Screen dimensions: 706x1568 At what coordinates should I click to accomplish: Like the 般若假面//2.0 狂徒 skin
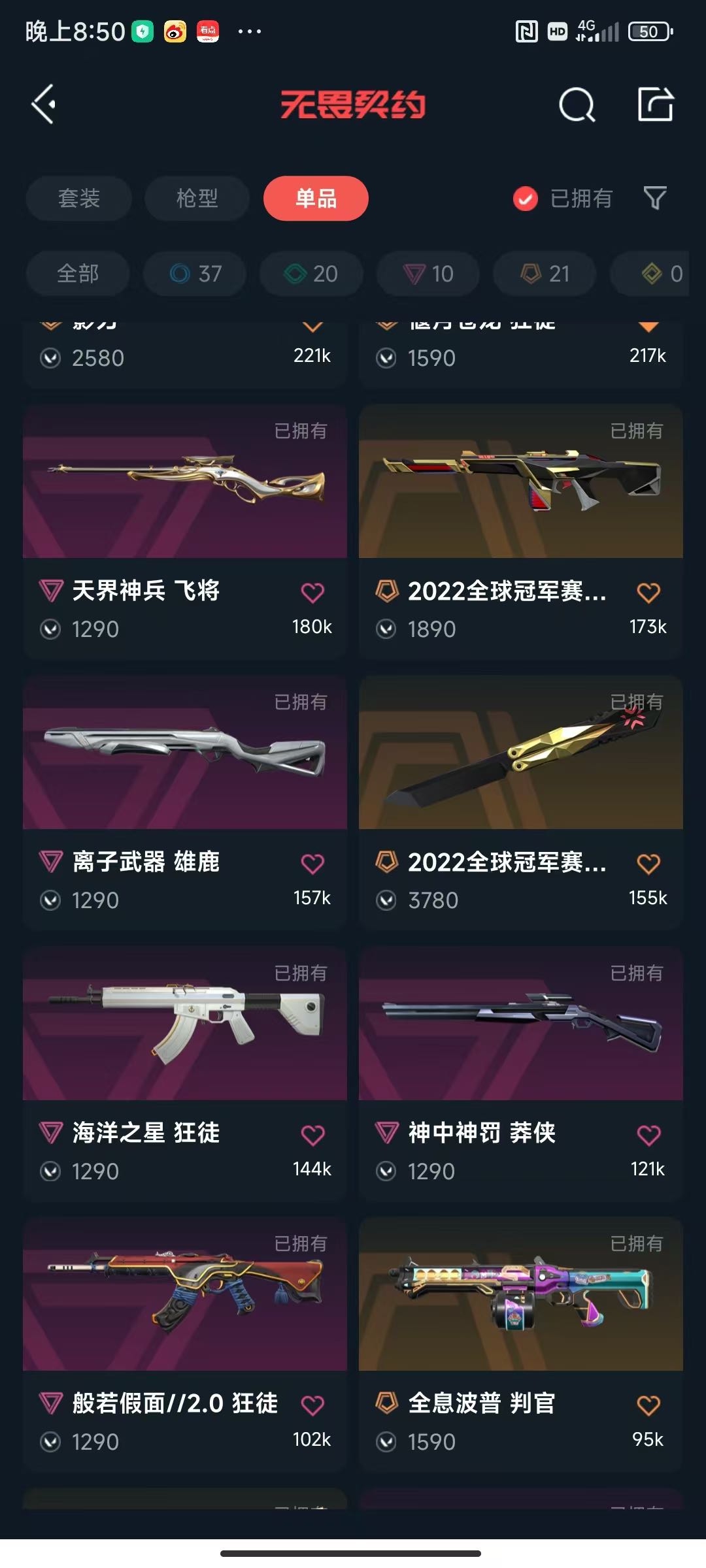coord(312,1405)
